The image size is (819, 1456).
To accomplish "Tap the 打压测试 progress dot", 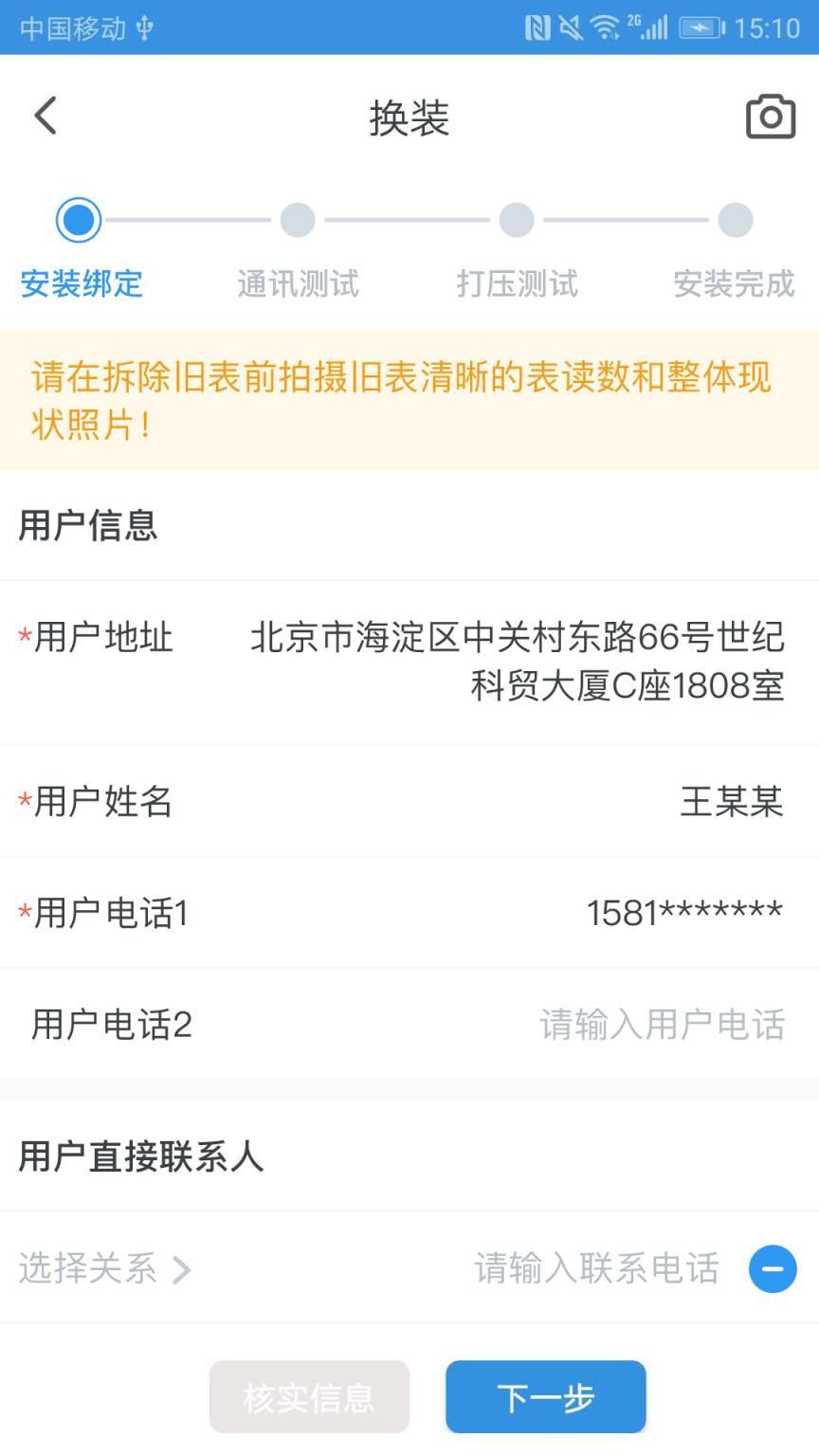I will click(x=516, y=219).
